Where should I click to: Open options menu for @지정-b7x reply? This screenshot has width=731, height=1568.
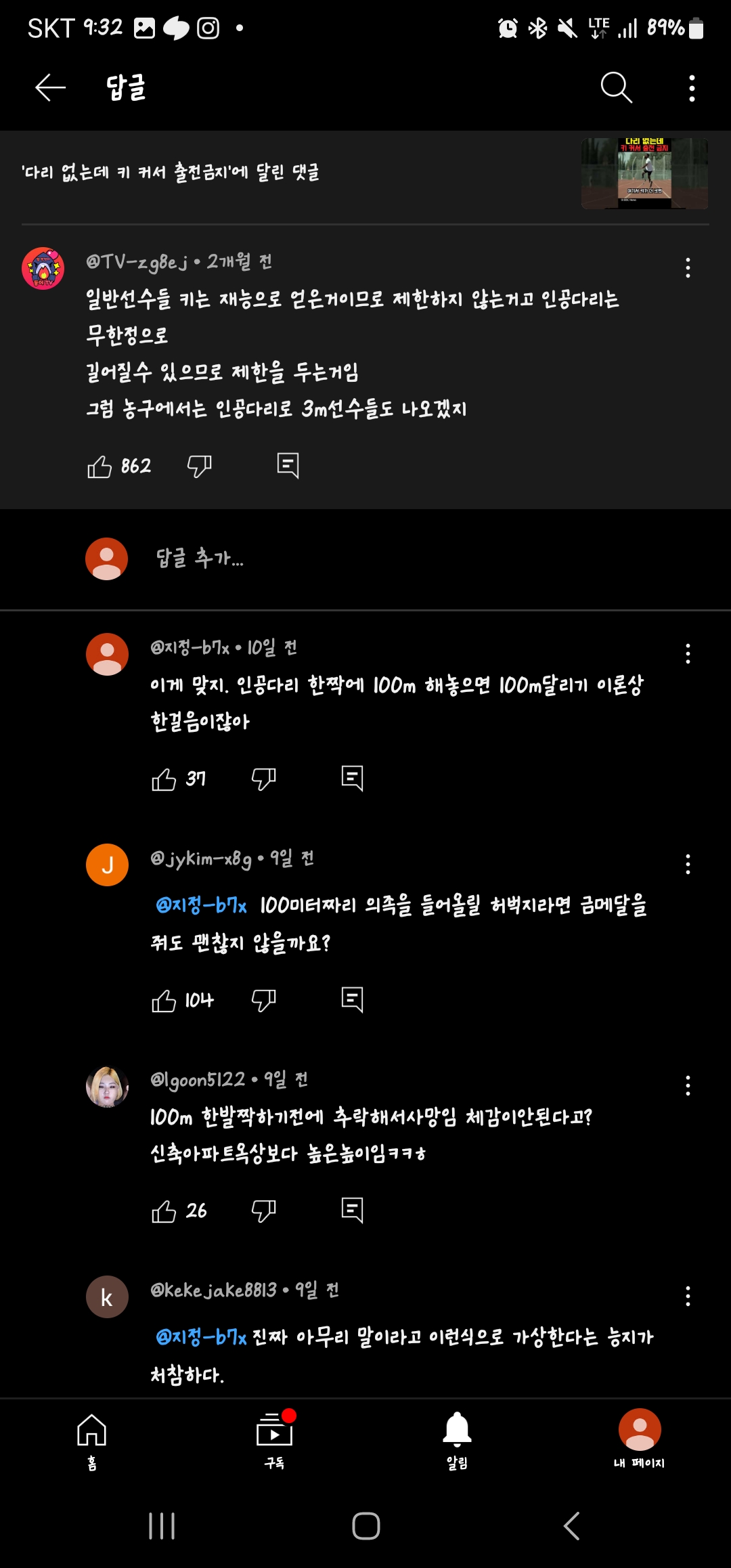pyautogui.click(x=688, y=654)
